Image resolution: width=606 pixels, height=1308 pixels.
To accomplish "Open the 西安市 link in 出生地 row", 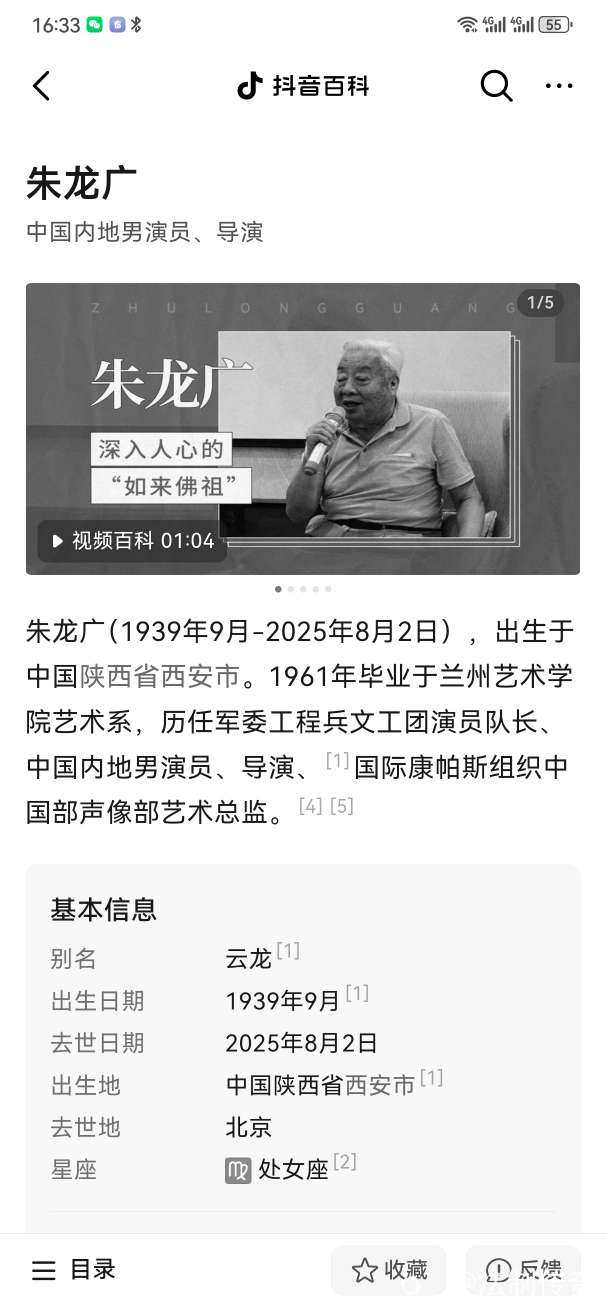I will 380,1085.
